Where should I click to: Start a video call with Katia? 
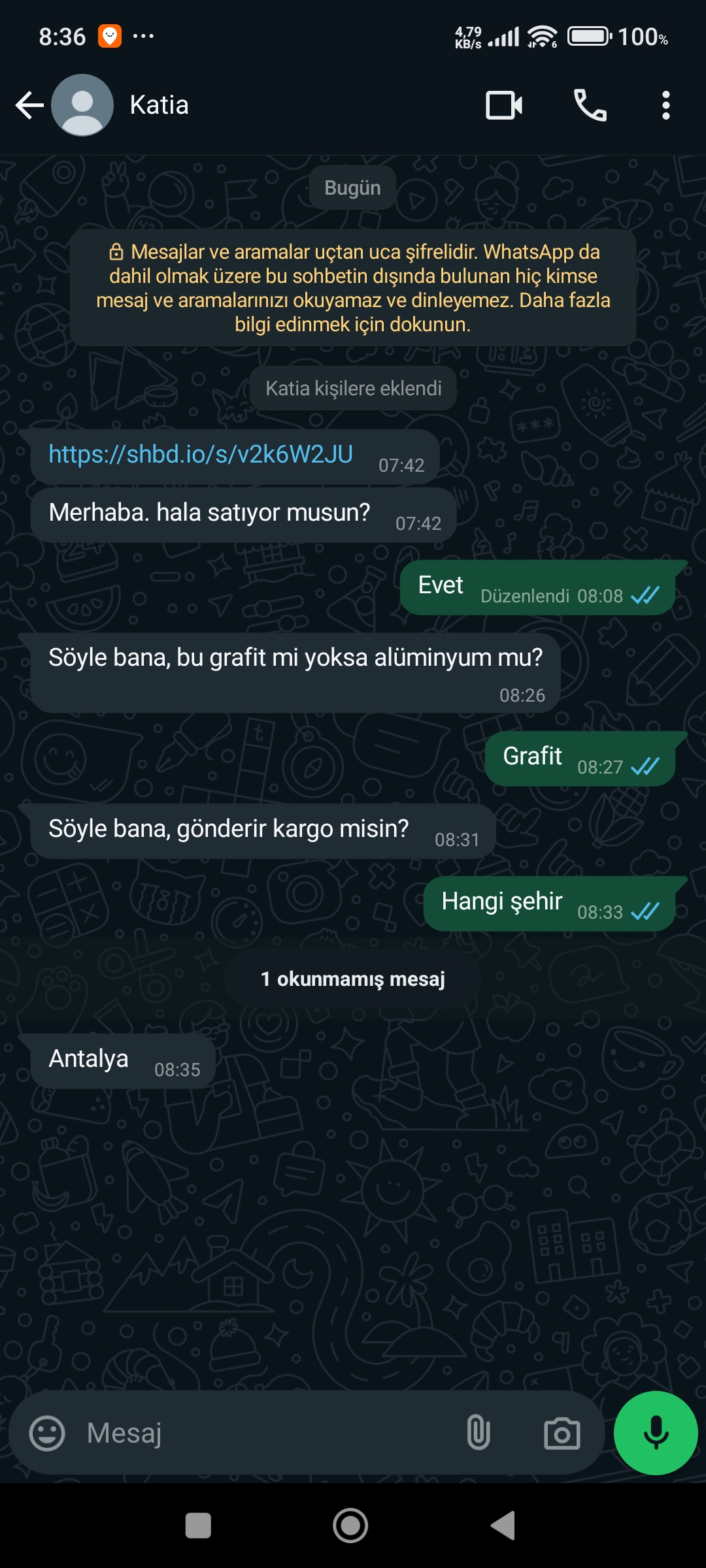tap(504, 105)
